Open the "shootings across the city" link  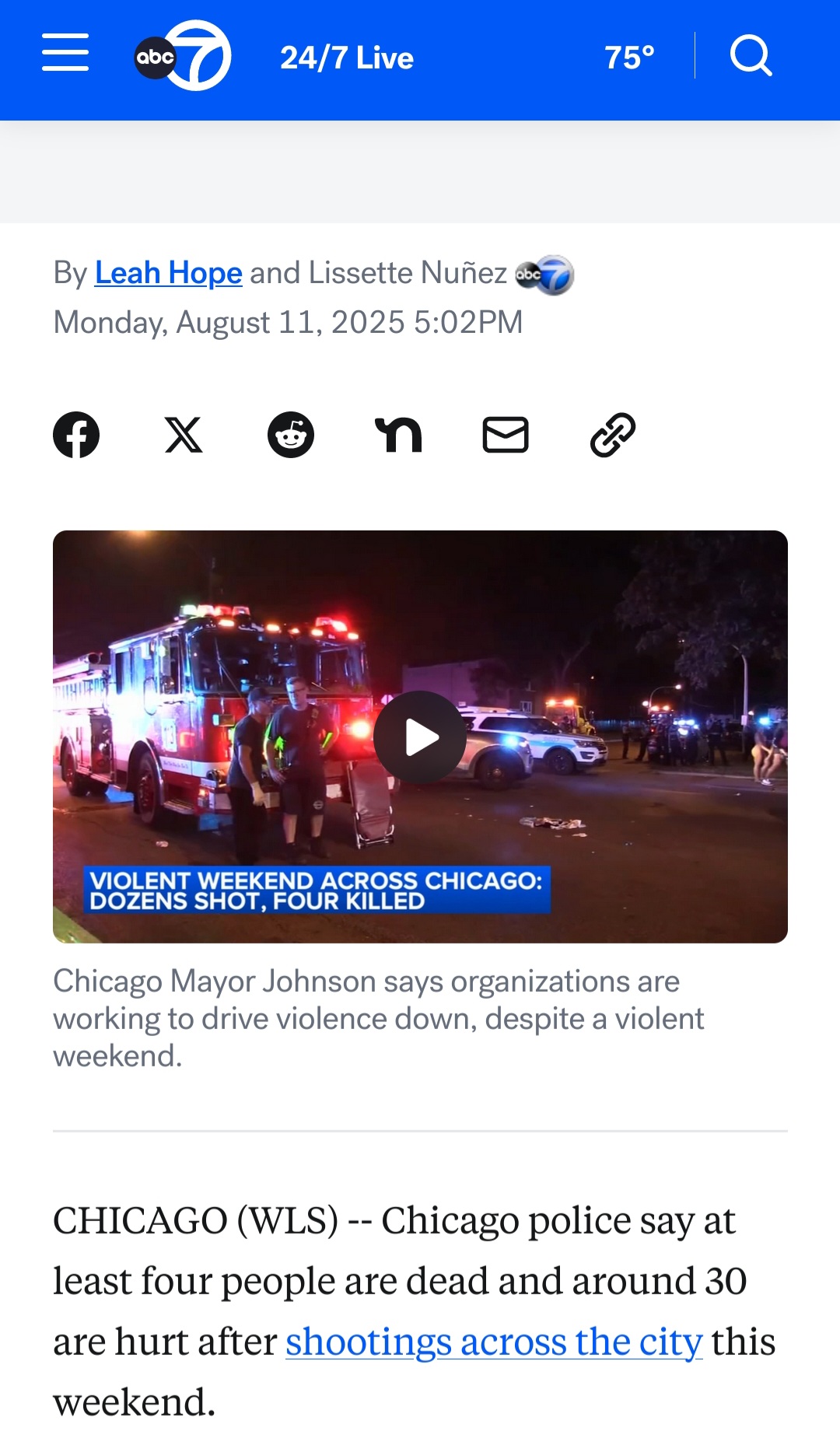point(494,1342)
